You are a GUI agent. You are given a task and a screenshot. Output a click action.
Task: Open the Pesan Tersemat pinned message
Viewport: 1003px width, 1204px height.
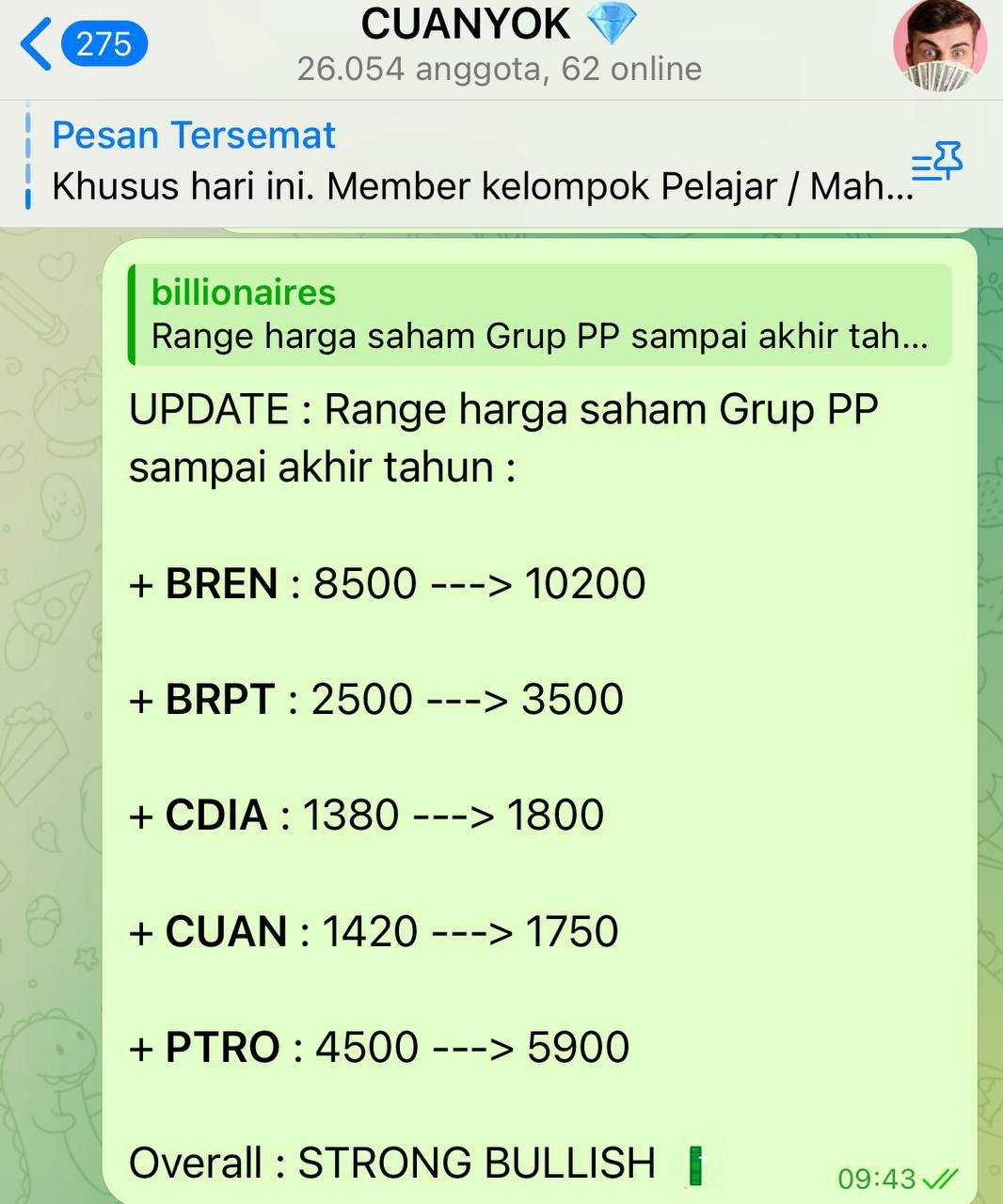(470, 162)
